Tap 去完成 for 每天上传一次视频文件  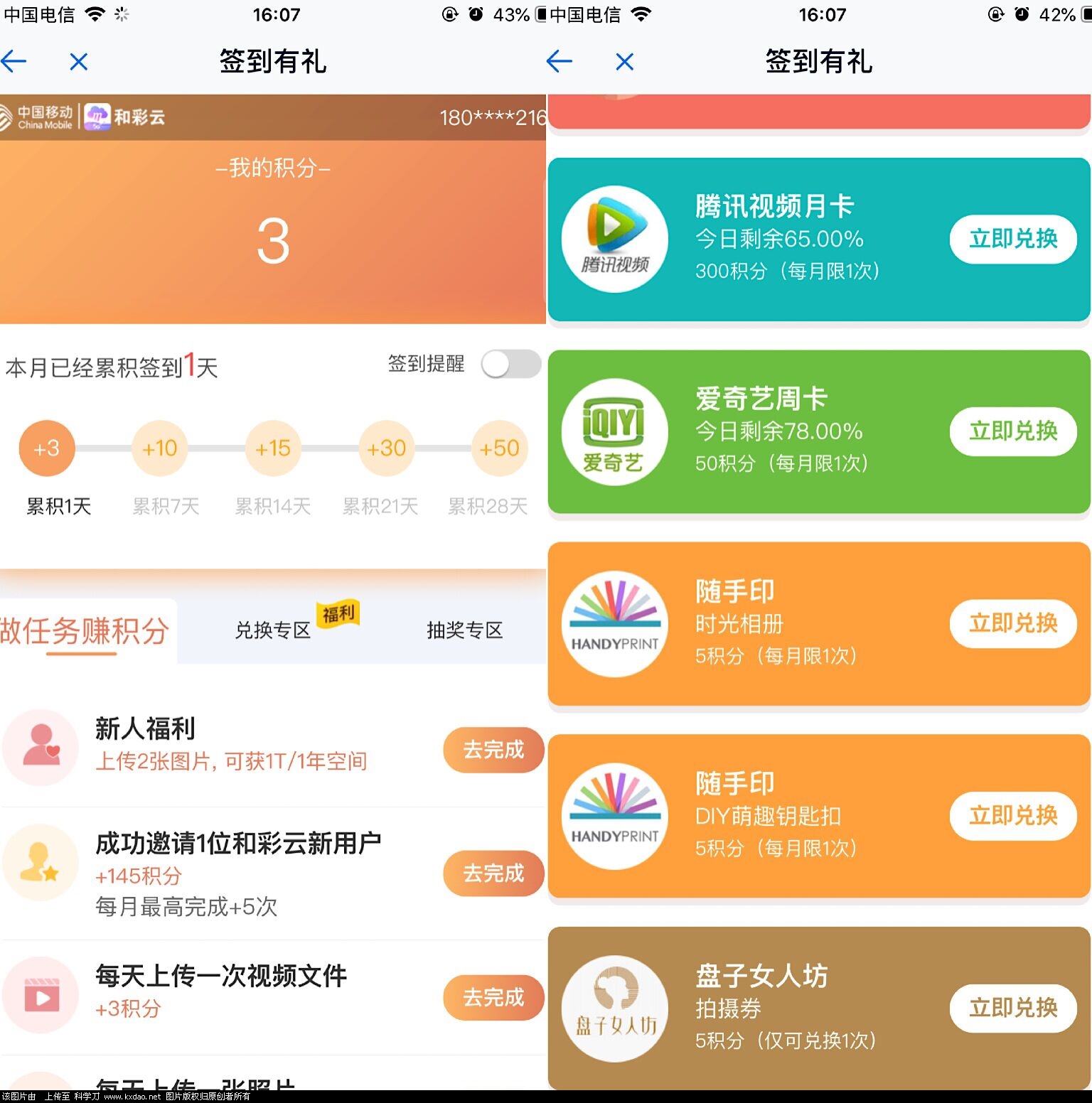click(x=493, y=997)
